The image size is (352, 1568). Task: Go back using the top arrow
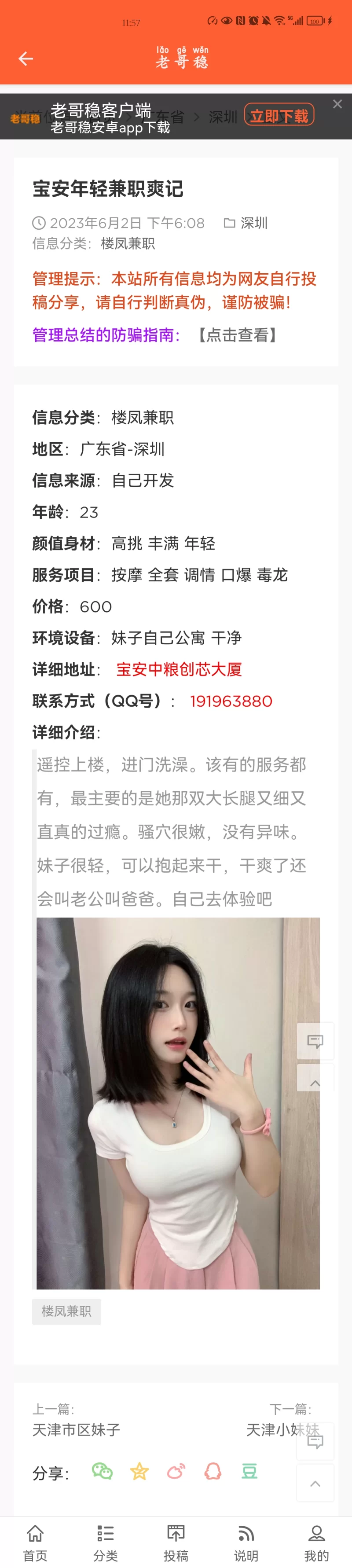26,59
